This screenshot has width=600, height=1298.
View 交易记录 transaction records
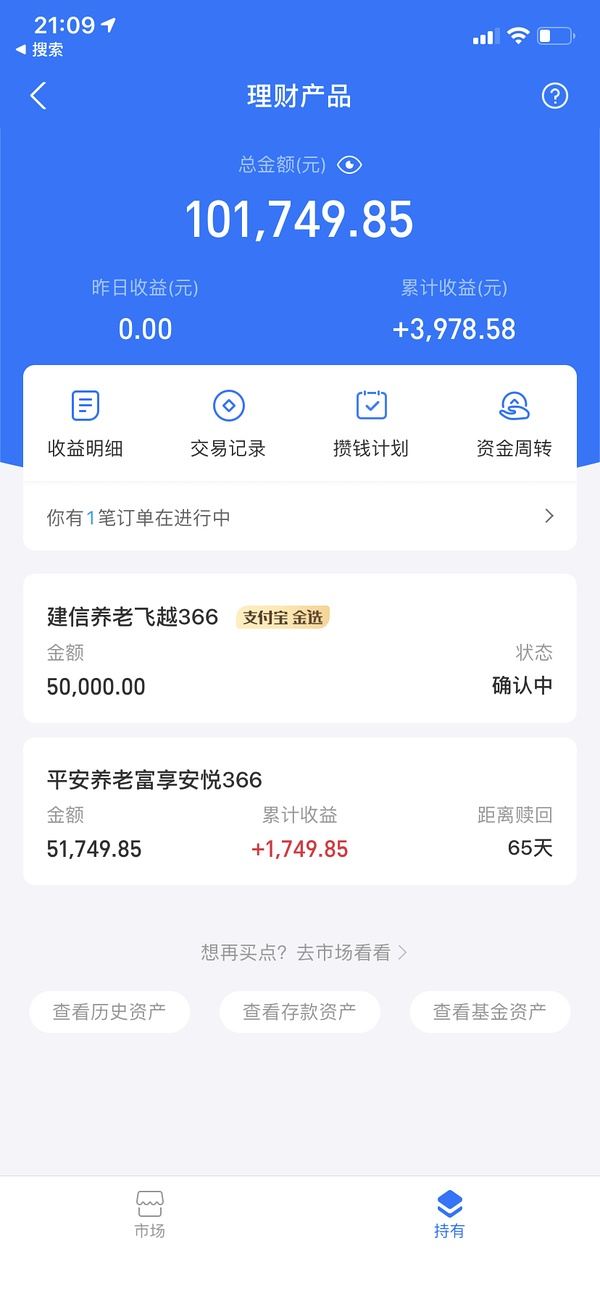pyautogui.click(x=228, y=424)
